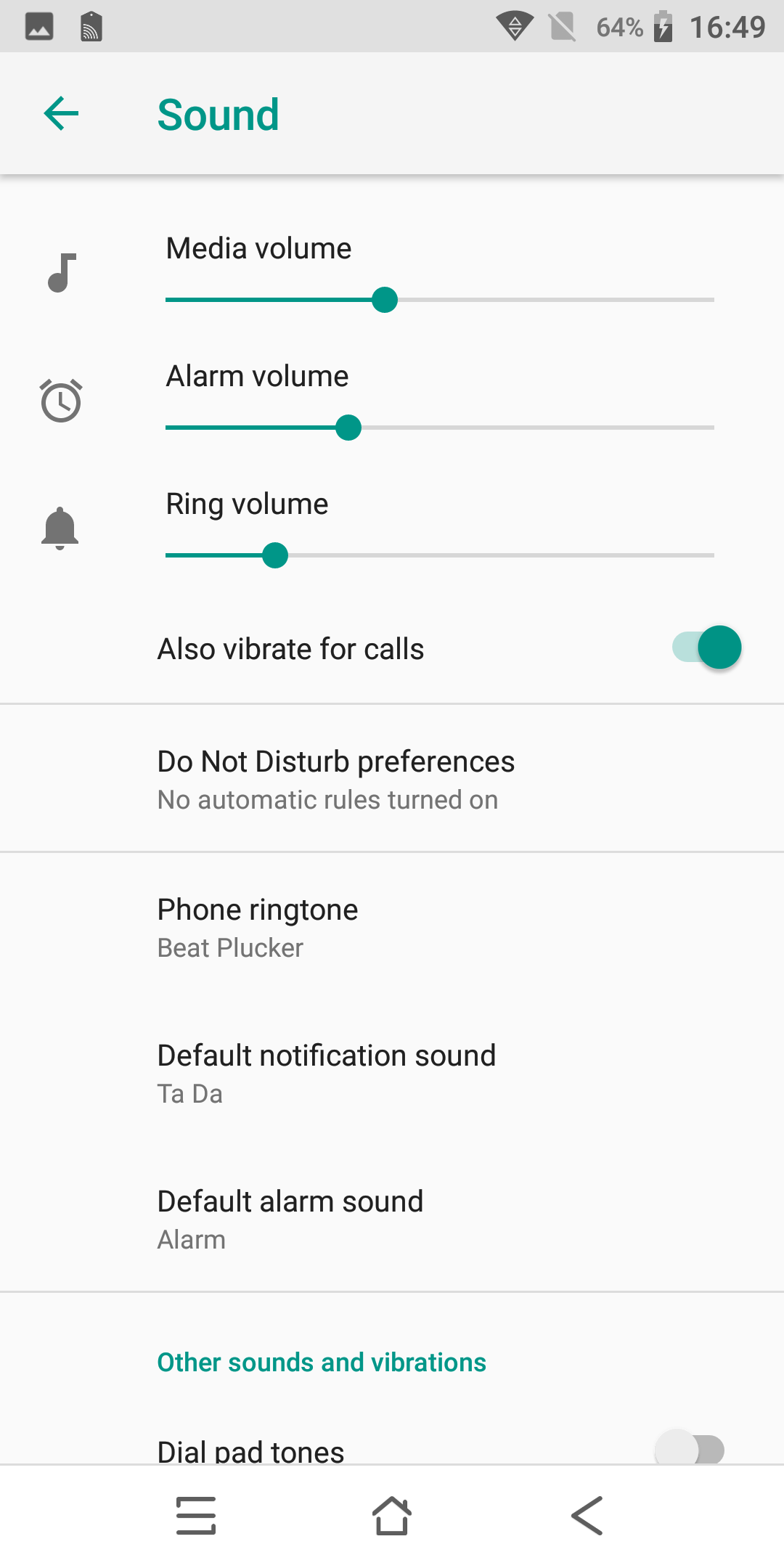Set the Ring volume slider
Image resolution: width=784 pixels, height=1568 pixels.
440,555
